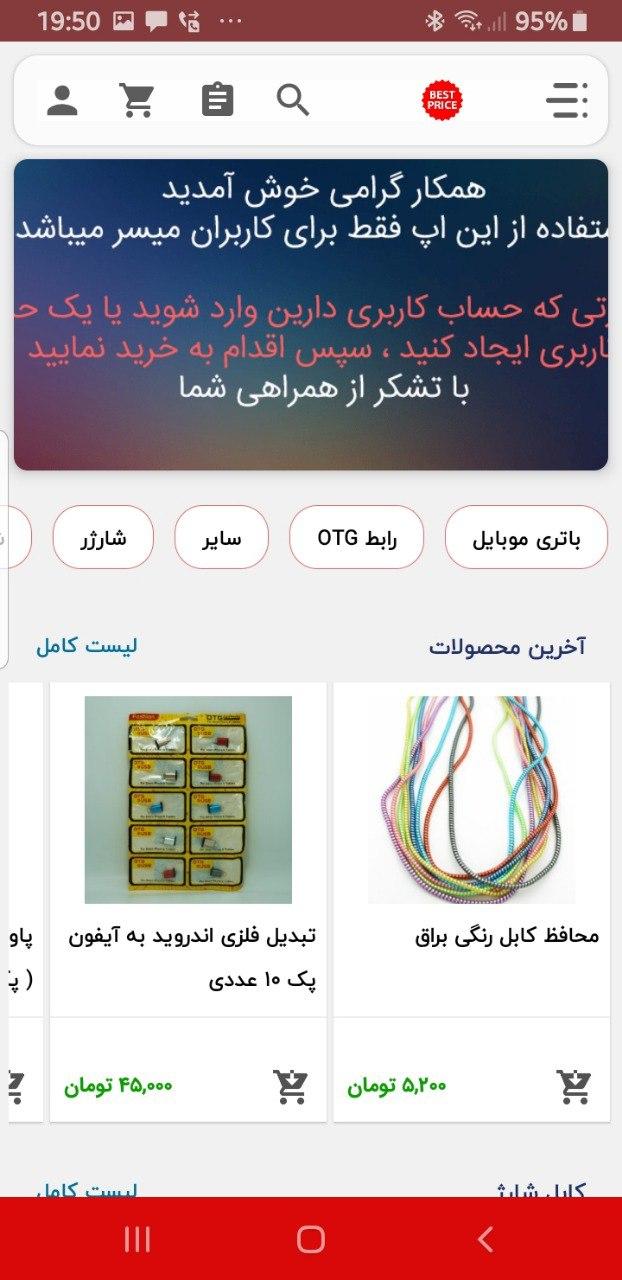The image size is (622, 1280).
Task: Tap the welcome banner
Action: [x=311, y=315]
